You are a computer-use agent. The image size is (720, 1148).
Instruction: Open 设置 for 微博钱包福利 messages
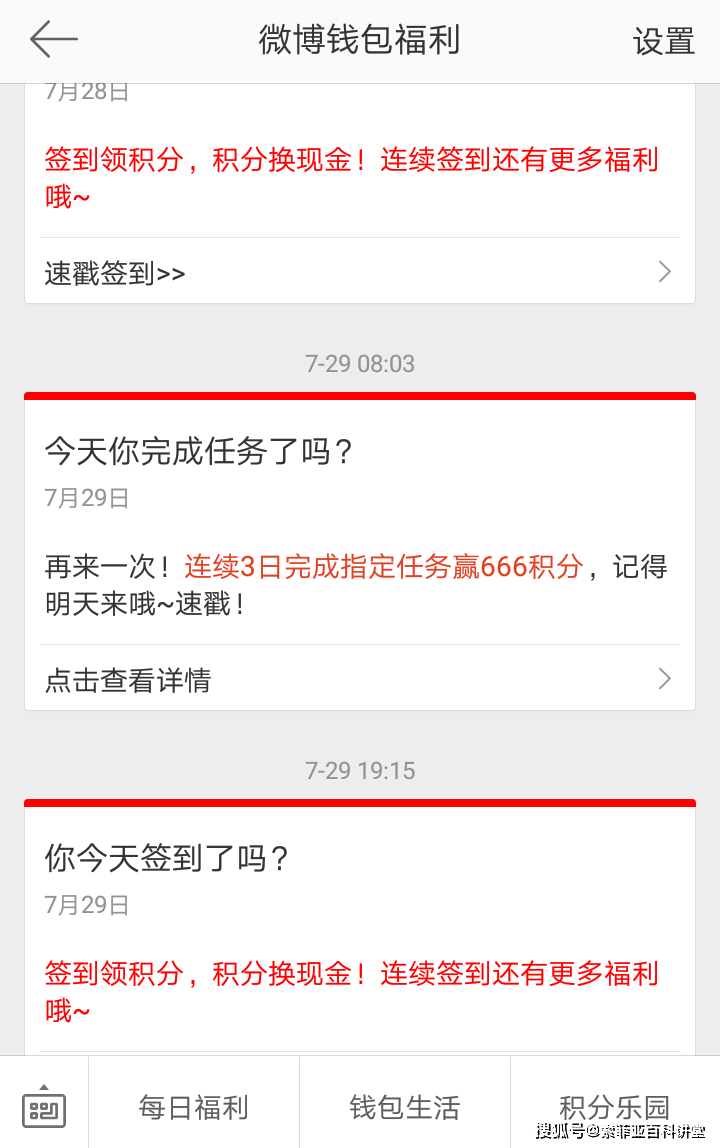663,40
